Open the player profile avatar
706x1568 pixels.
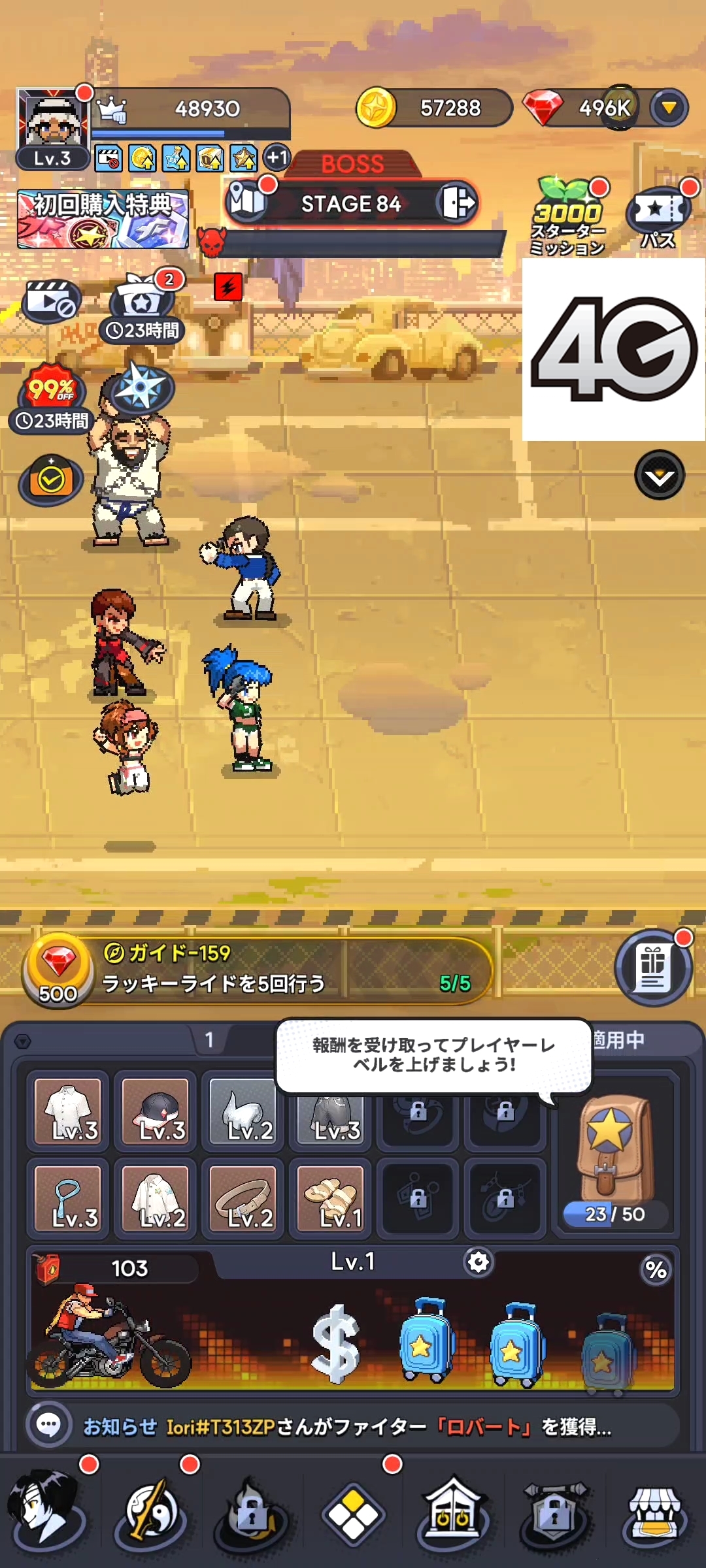52,121
